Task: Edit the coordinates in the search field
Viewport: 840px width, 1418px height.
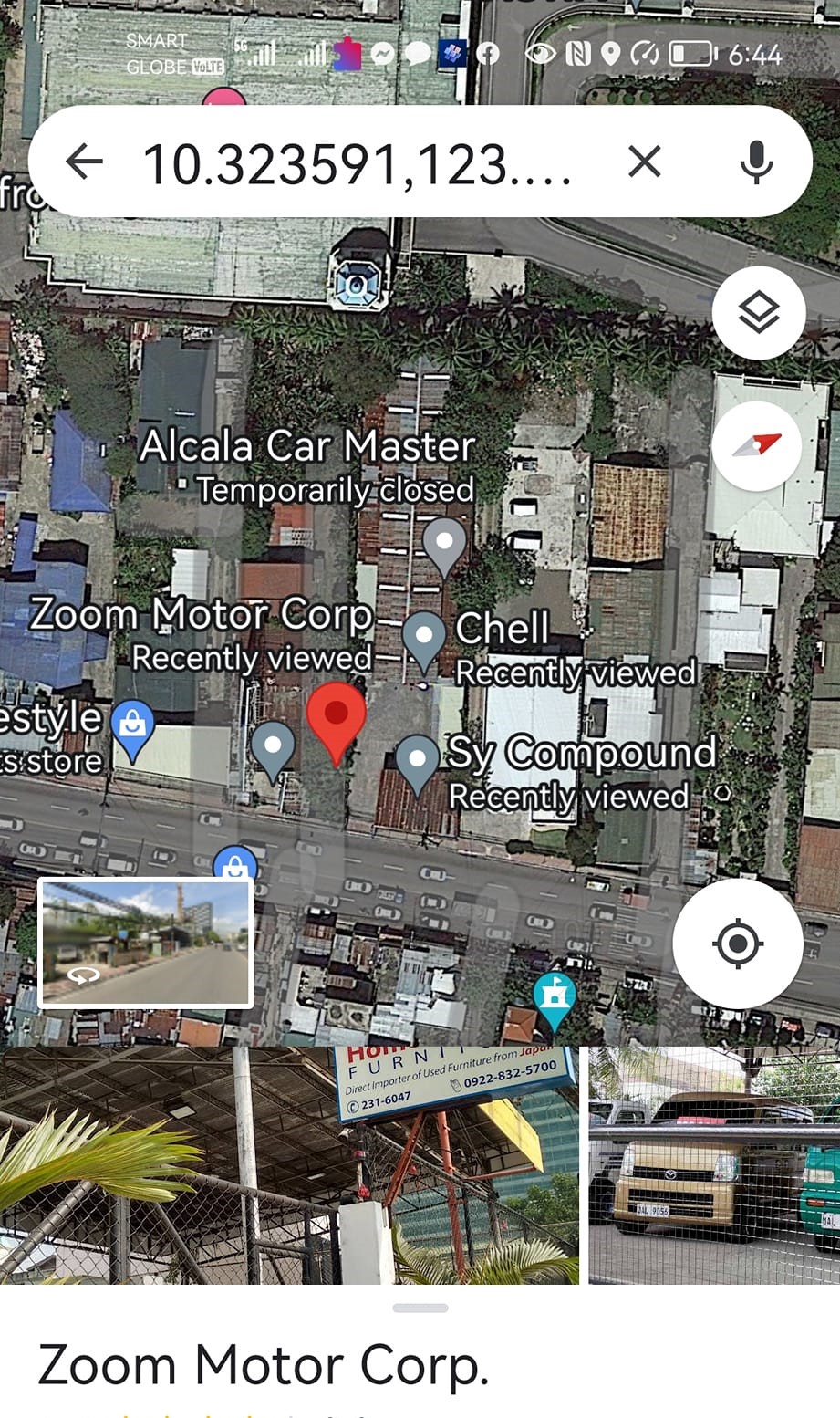Action: pos(358,164)
